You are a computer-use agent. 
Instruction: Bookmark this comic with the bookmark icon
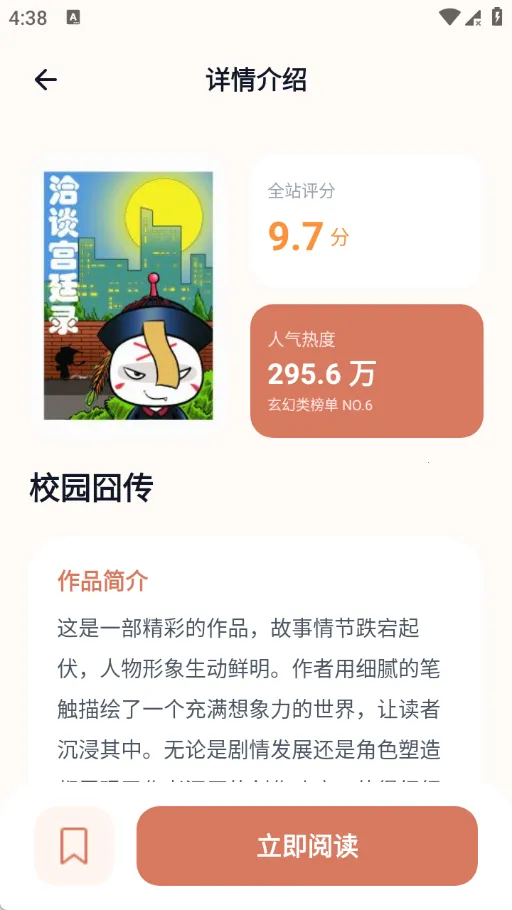click(74, 846)
